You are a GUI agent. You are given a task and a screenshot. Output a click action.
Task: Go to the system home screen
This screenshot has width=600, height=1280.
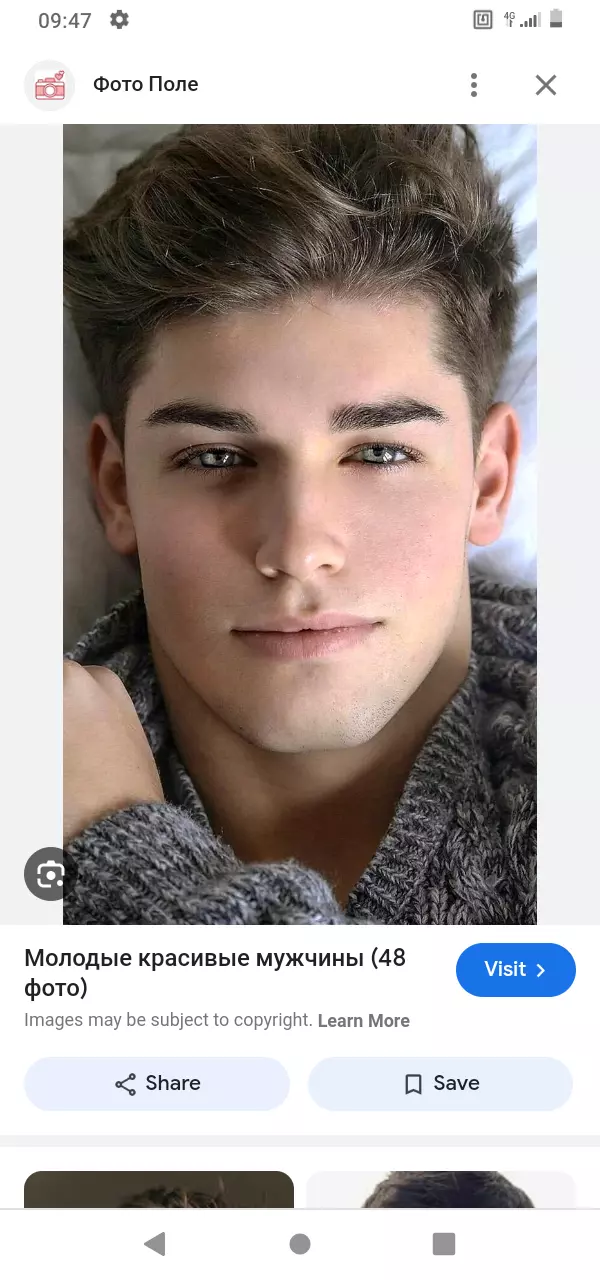click(x=300, y=1244)
